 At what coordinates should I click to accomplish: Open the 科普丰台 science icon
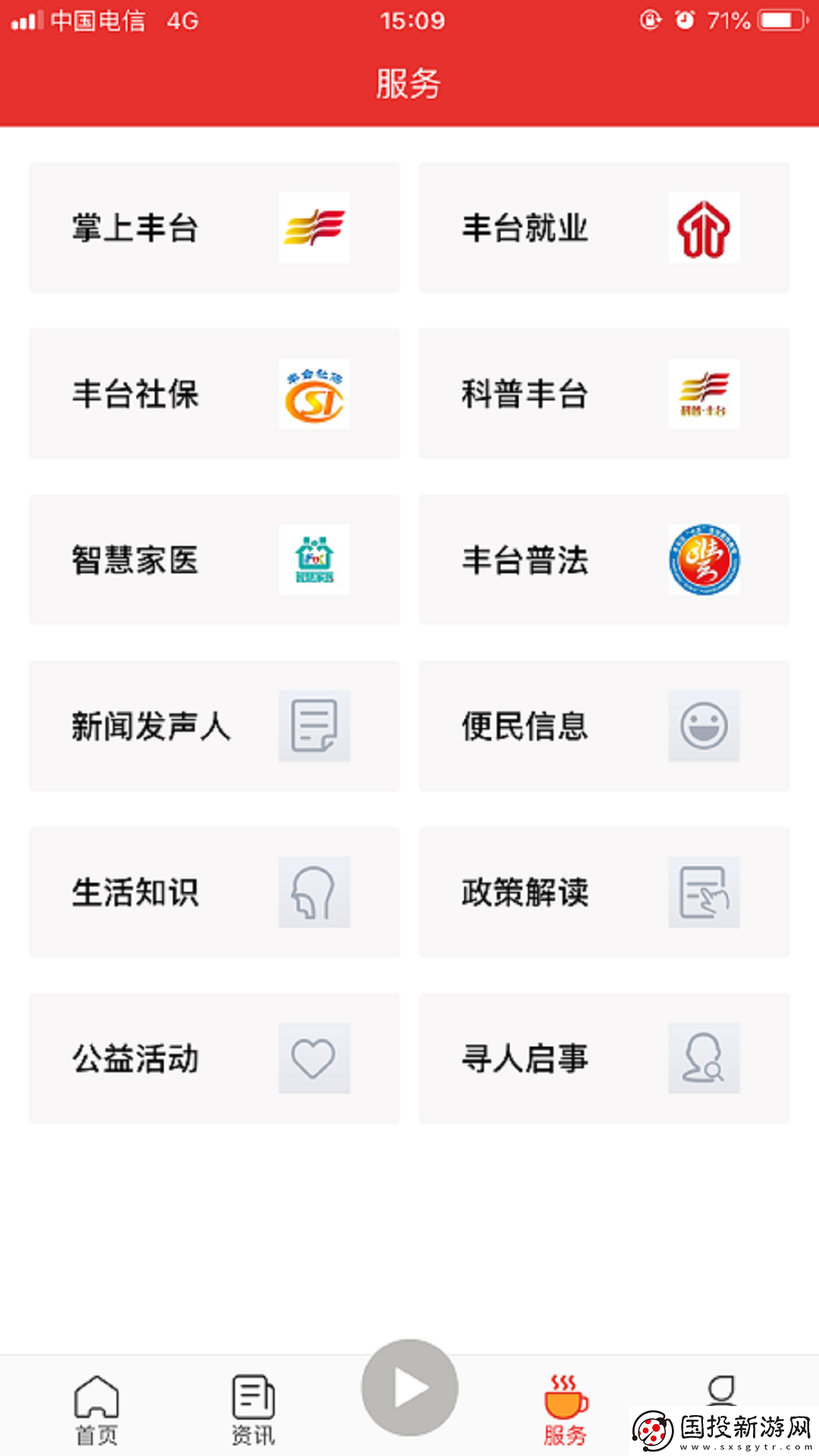703,394
